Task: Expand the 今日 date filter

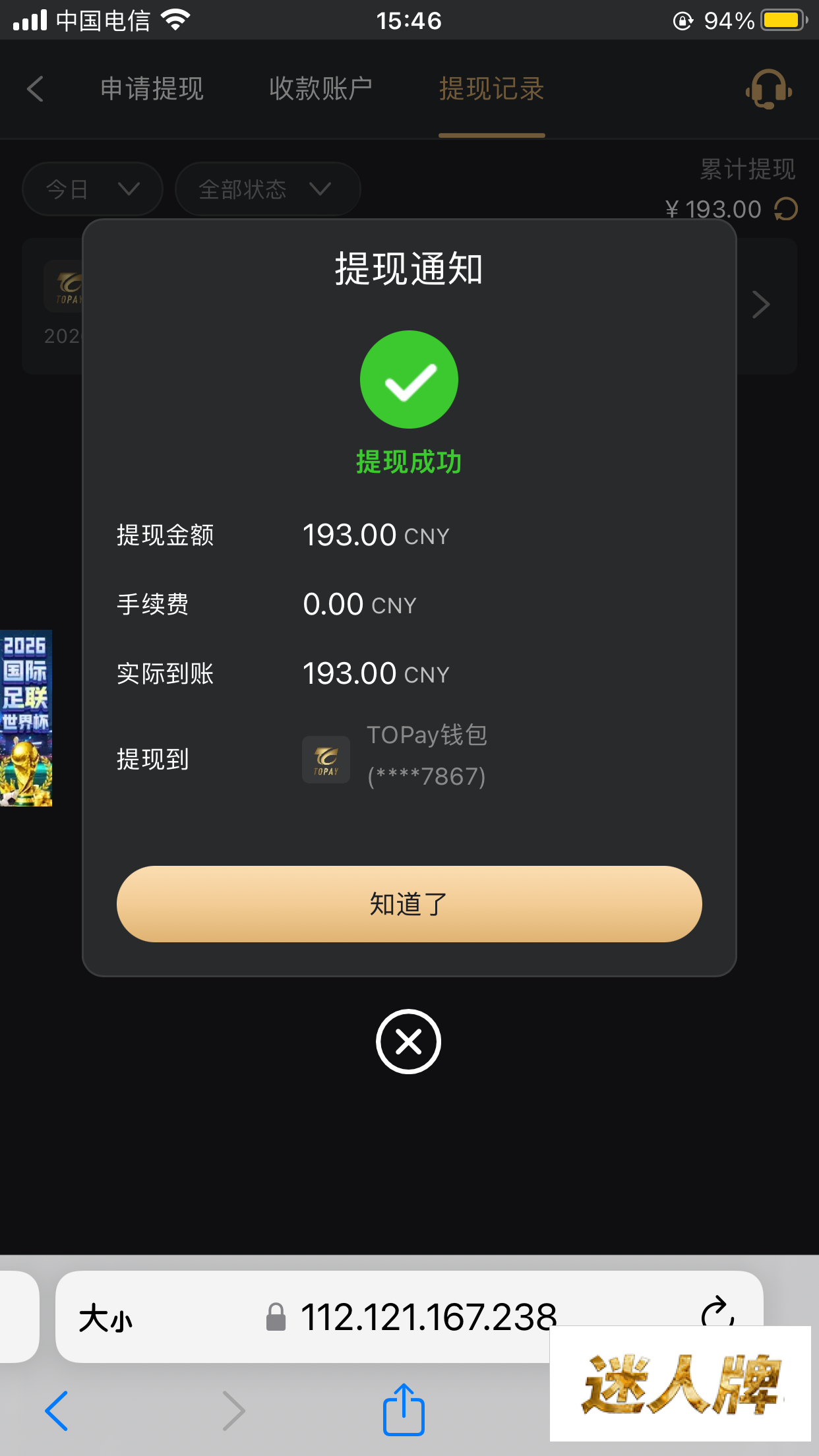Action: pyautogui.click(x=92, y=189)
